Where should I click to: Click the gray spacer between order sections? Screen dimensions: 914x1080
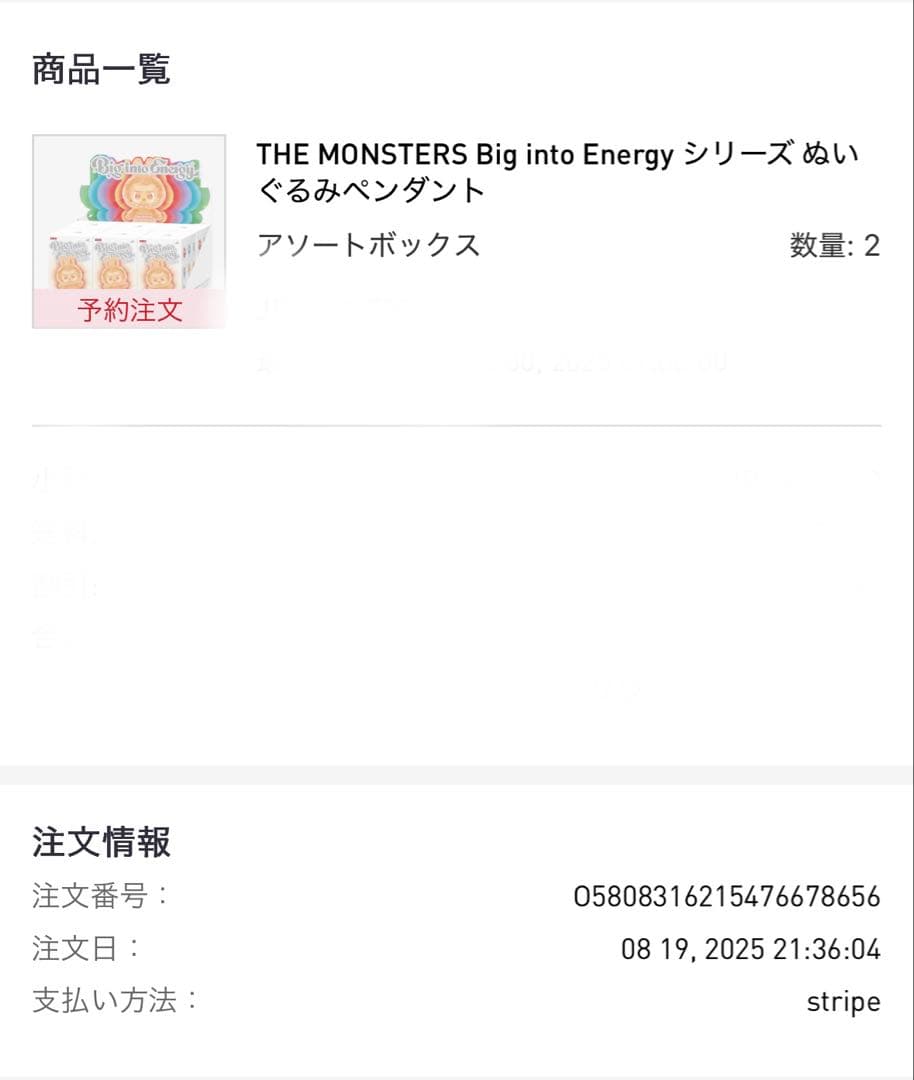(x=457, y=775)
